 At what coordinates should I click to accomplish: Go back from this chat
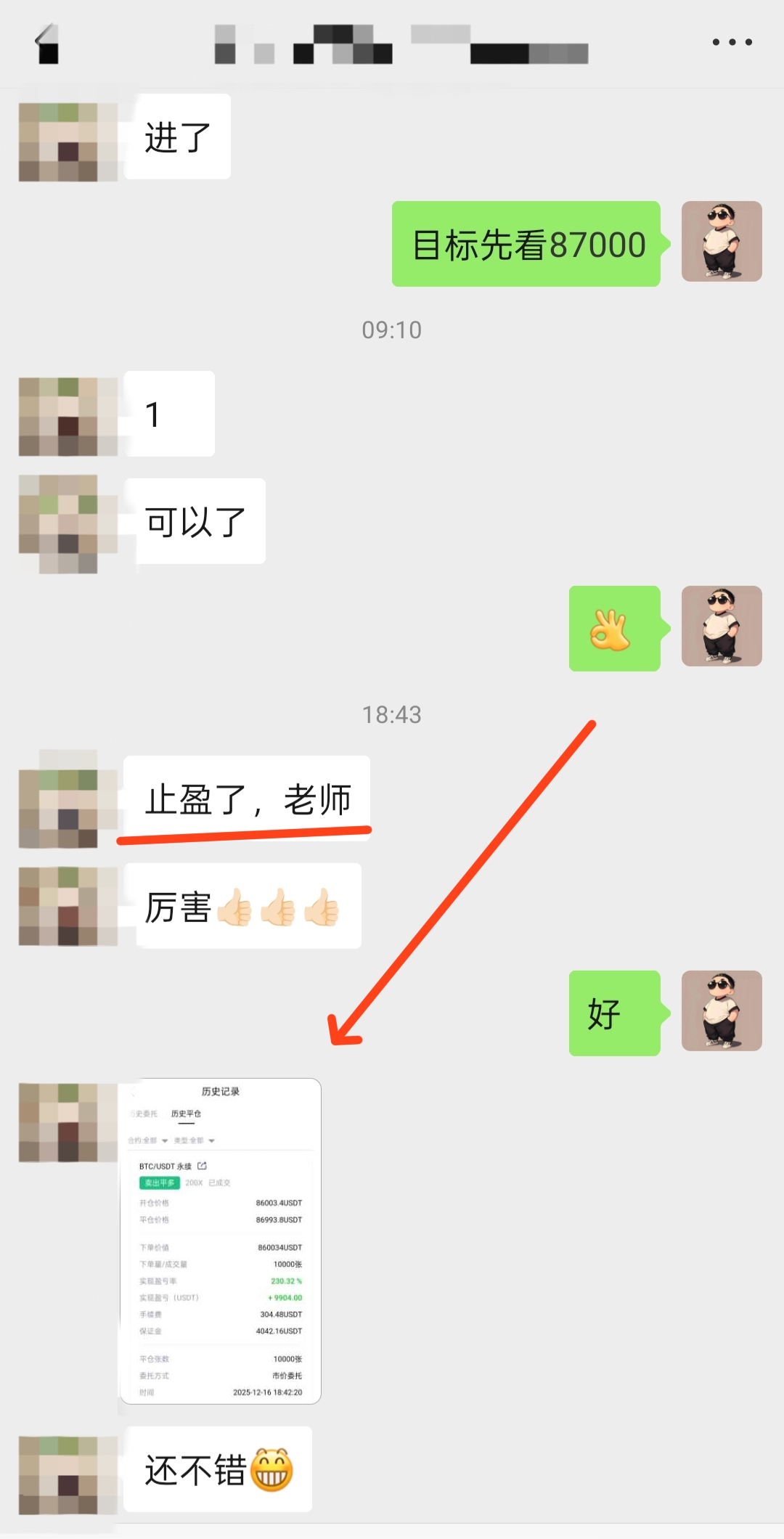pos(46,44)
